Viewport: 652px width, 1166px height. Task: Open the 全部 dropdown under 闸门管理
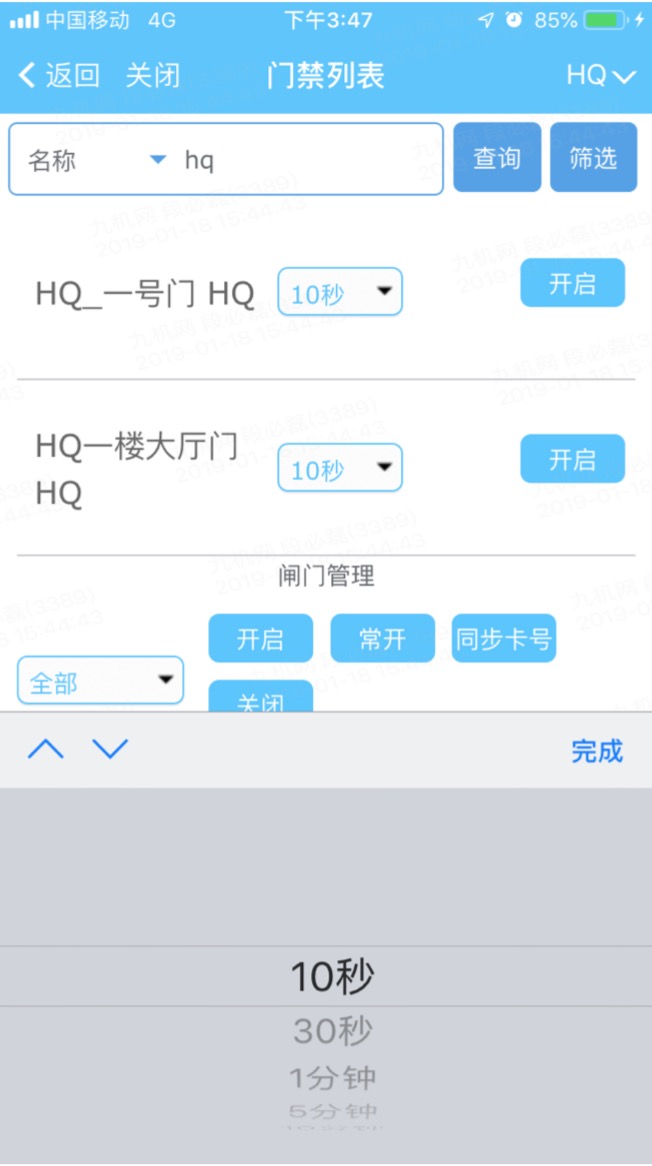[100, 680]
